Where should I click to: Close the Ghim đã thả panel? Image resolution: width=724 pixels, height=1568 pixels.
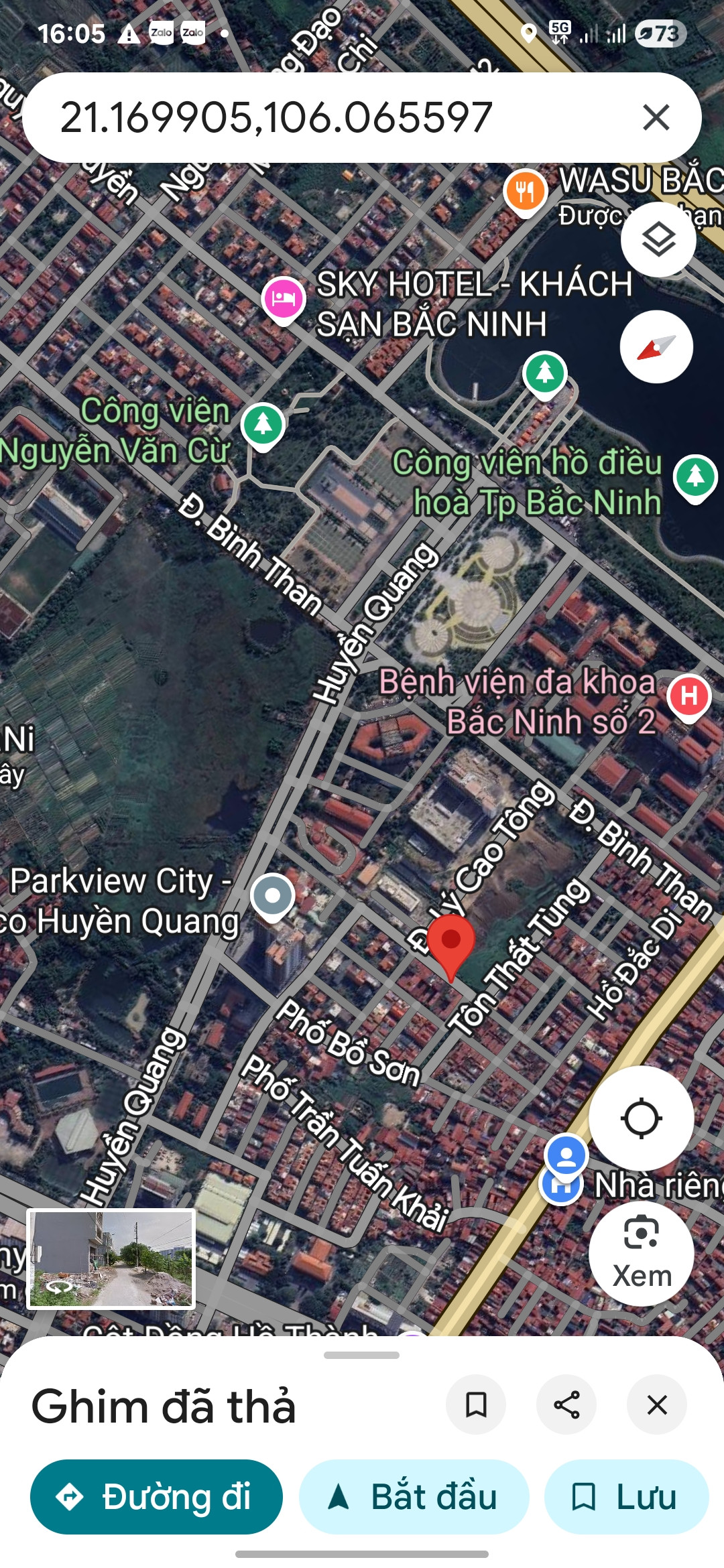[657, 1404]
